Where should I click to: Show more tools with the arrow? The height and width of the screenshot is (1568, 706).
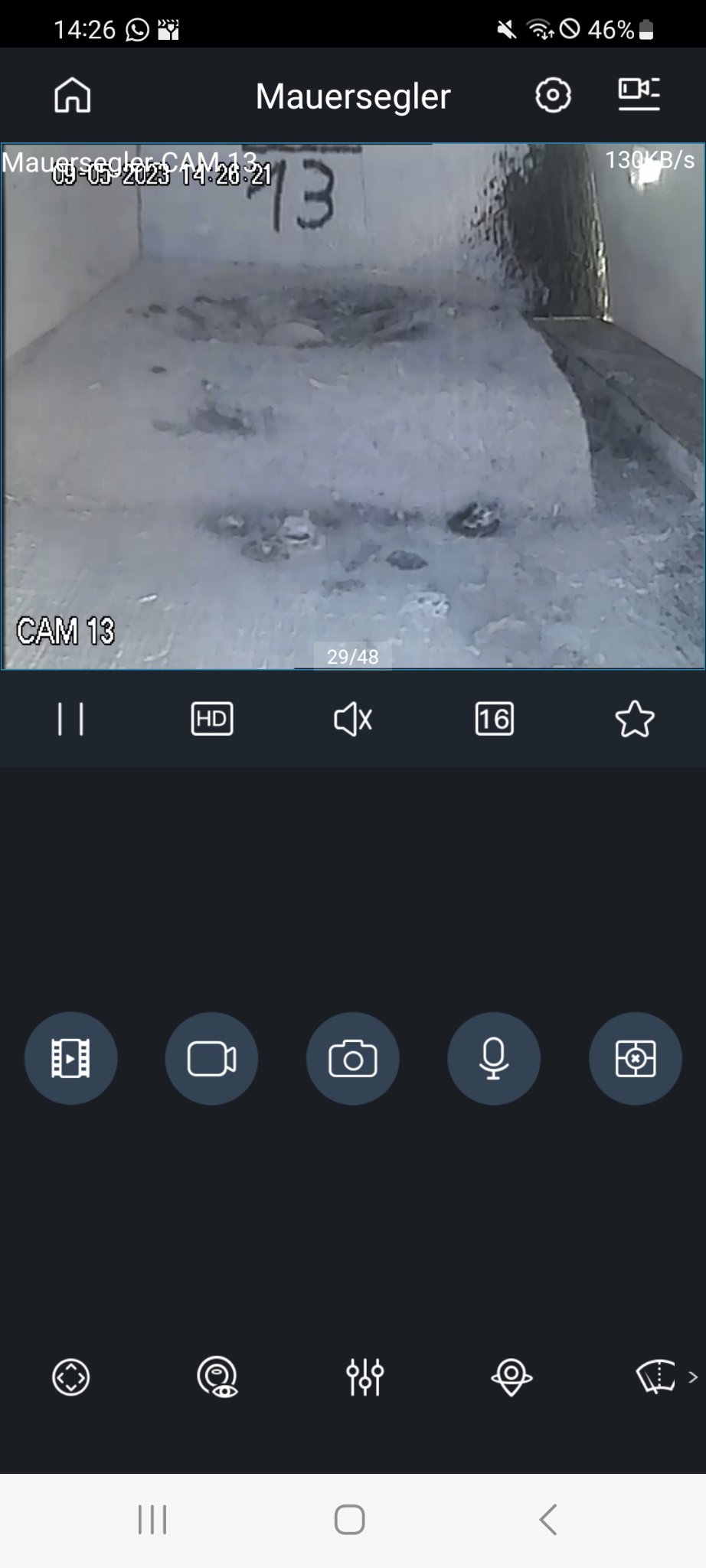coord(693,1377)
